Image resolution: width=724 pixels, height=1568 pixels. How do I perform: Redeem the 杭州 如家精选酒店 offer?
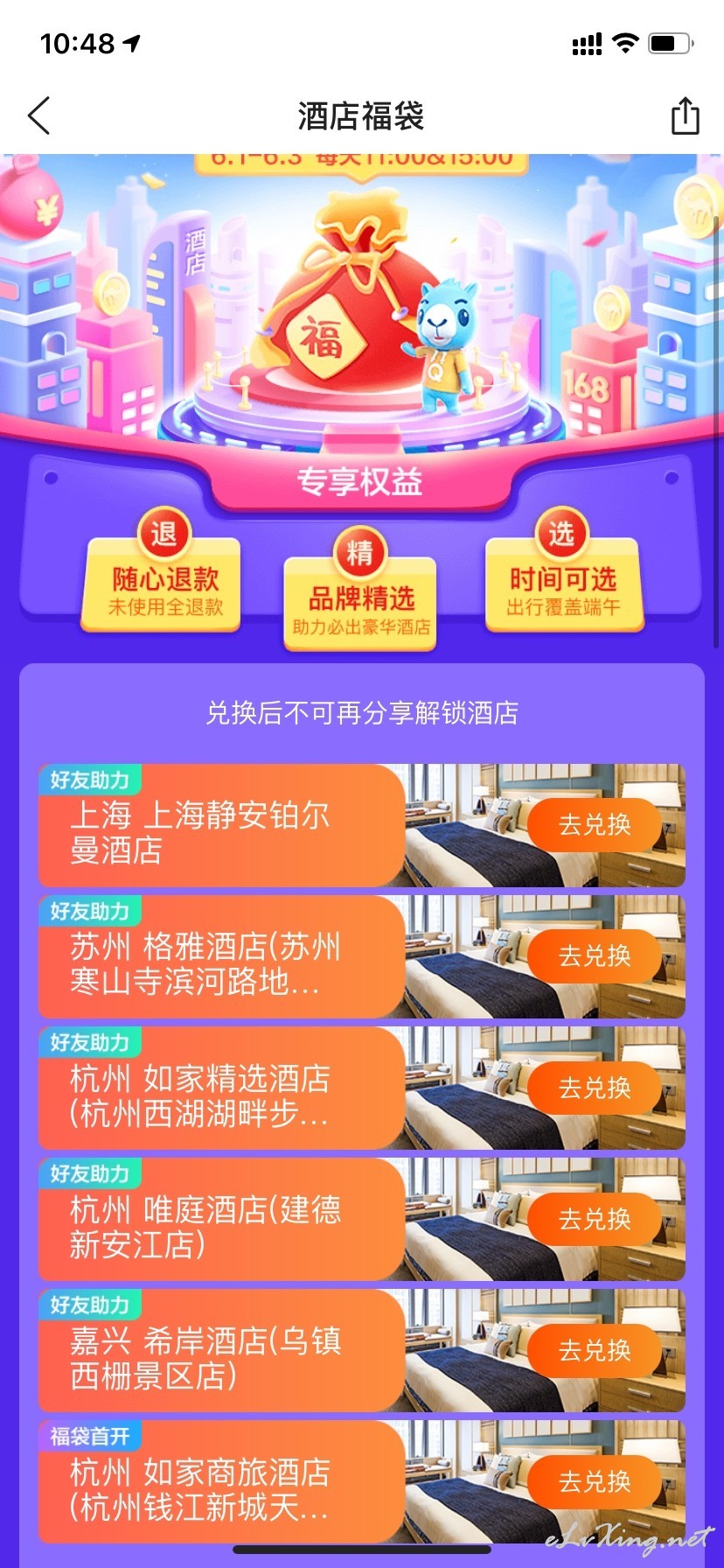point(595,1088)
